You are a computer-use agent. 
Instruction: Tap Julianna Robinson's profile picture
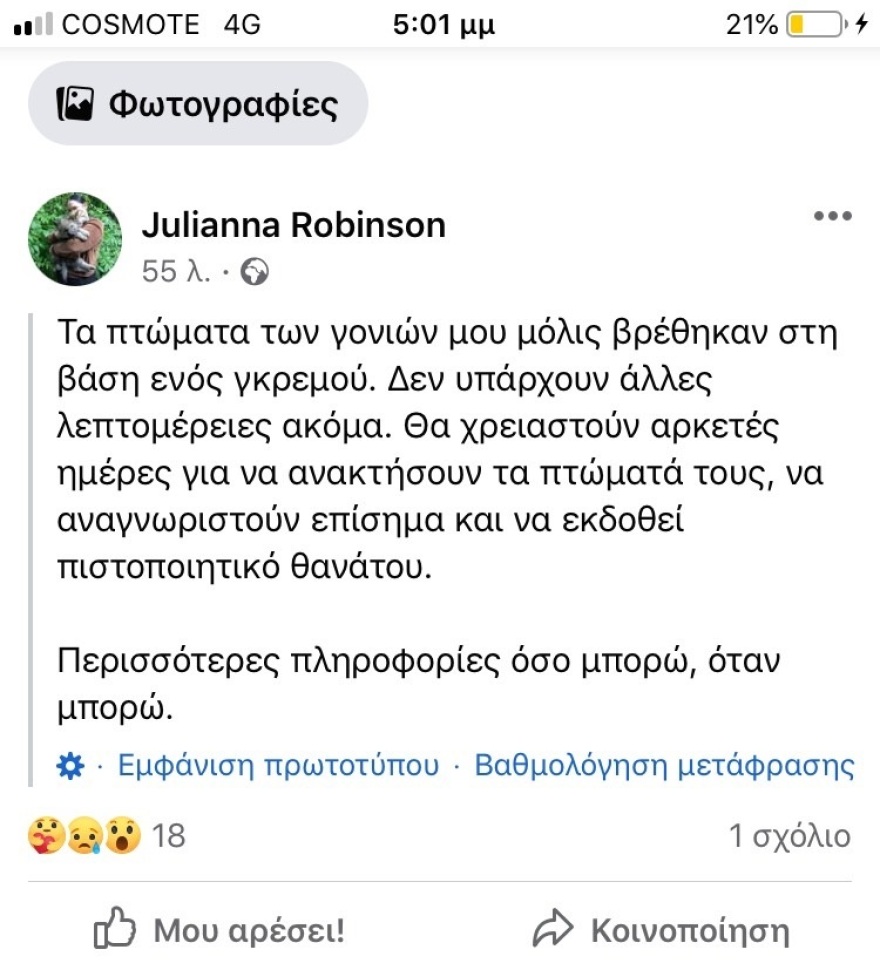point(75,238)
